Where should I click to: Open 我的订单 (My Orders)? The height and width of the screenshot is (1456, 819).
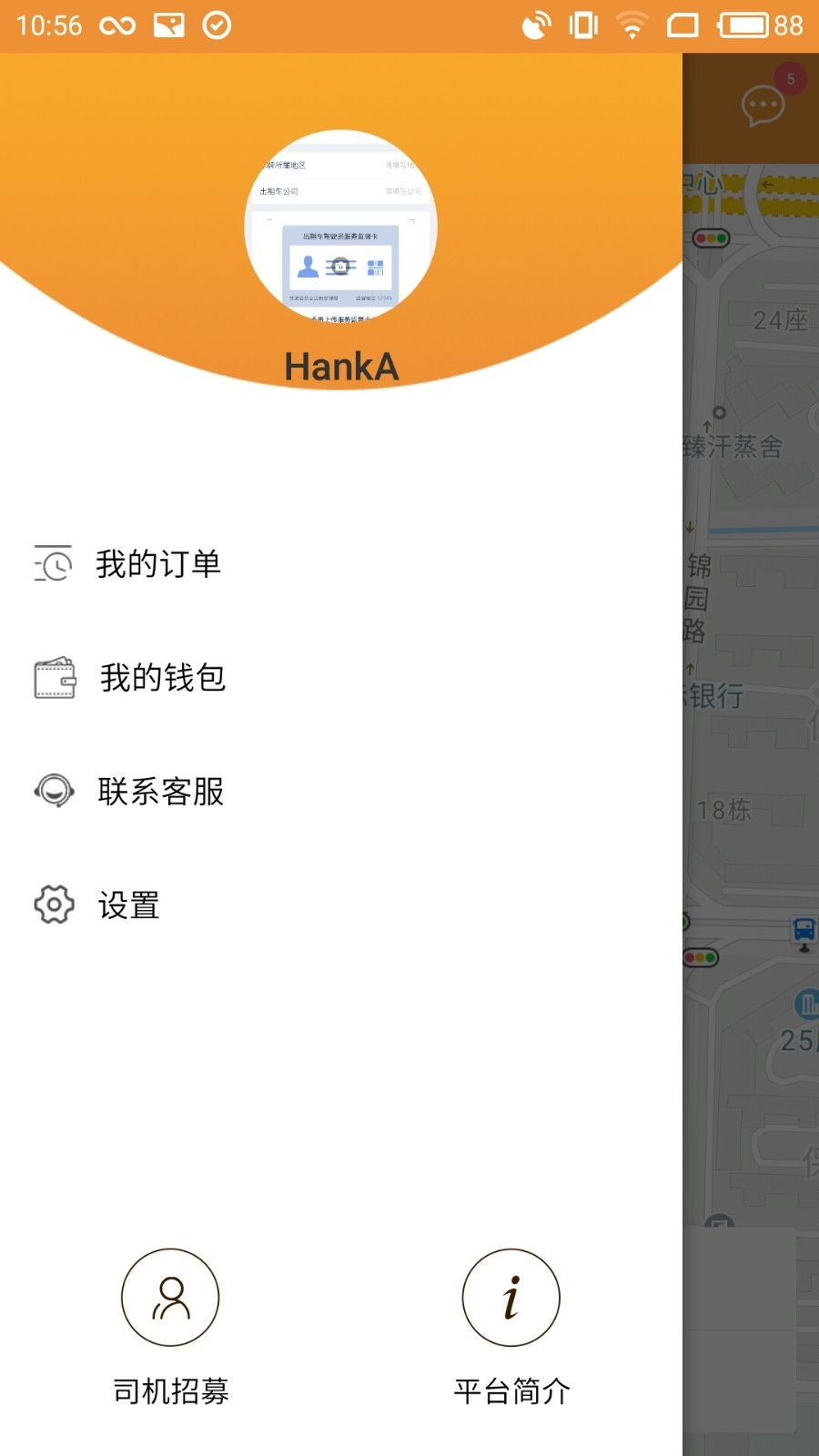(x=157, y=564)
